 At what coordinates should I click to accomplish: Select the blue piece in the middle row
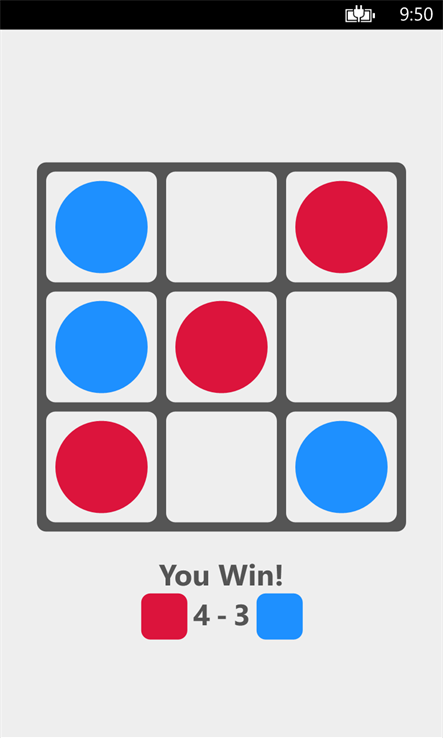pyautogui.click(x=101, y=347)
